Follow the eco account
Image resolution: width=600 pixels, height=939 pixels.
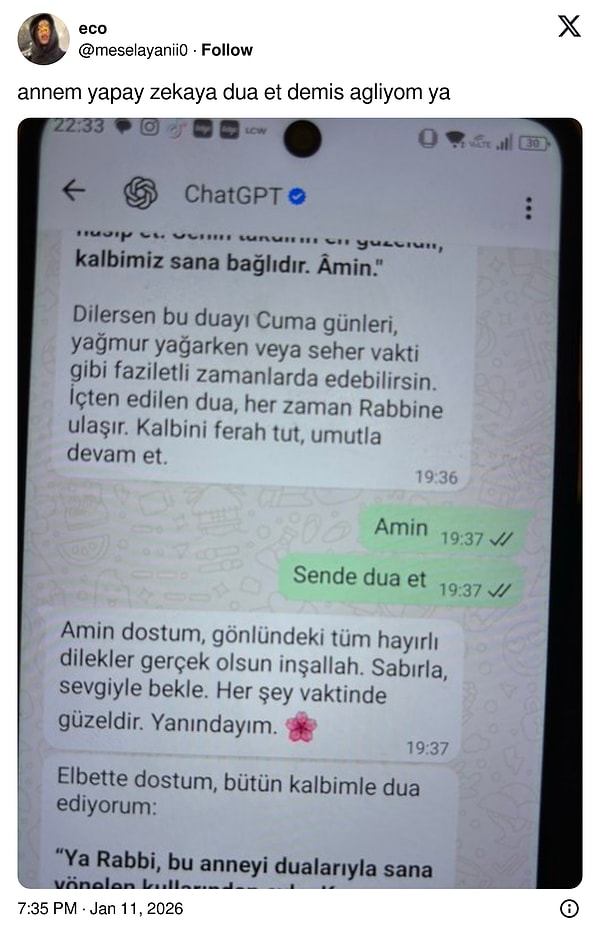227,50
